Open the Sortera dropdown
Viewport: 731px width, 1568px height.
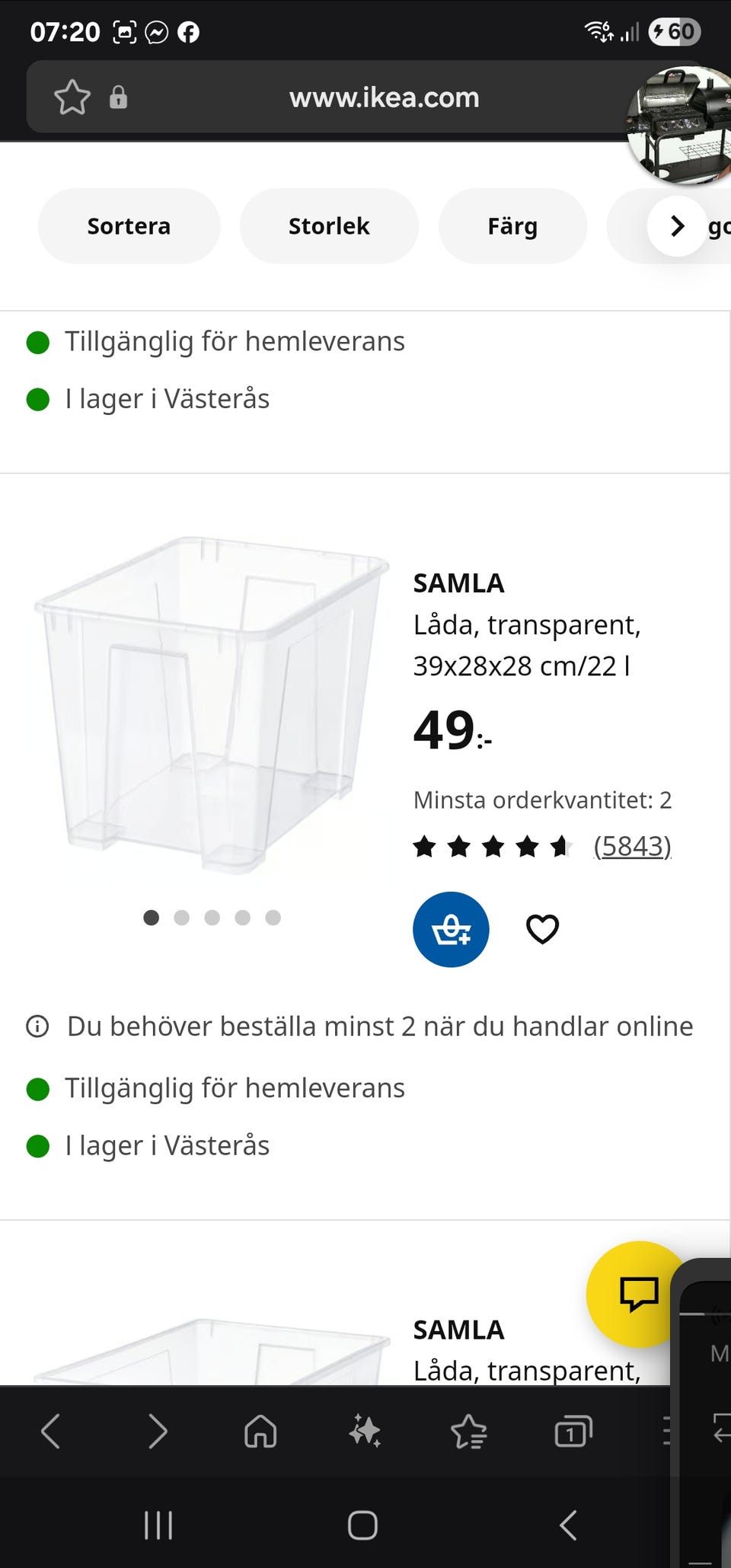click(x=128, y=225)
